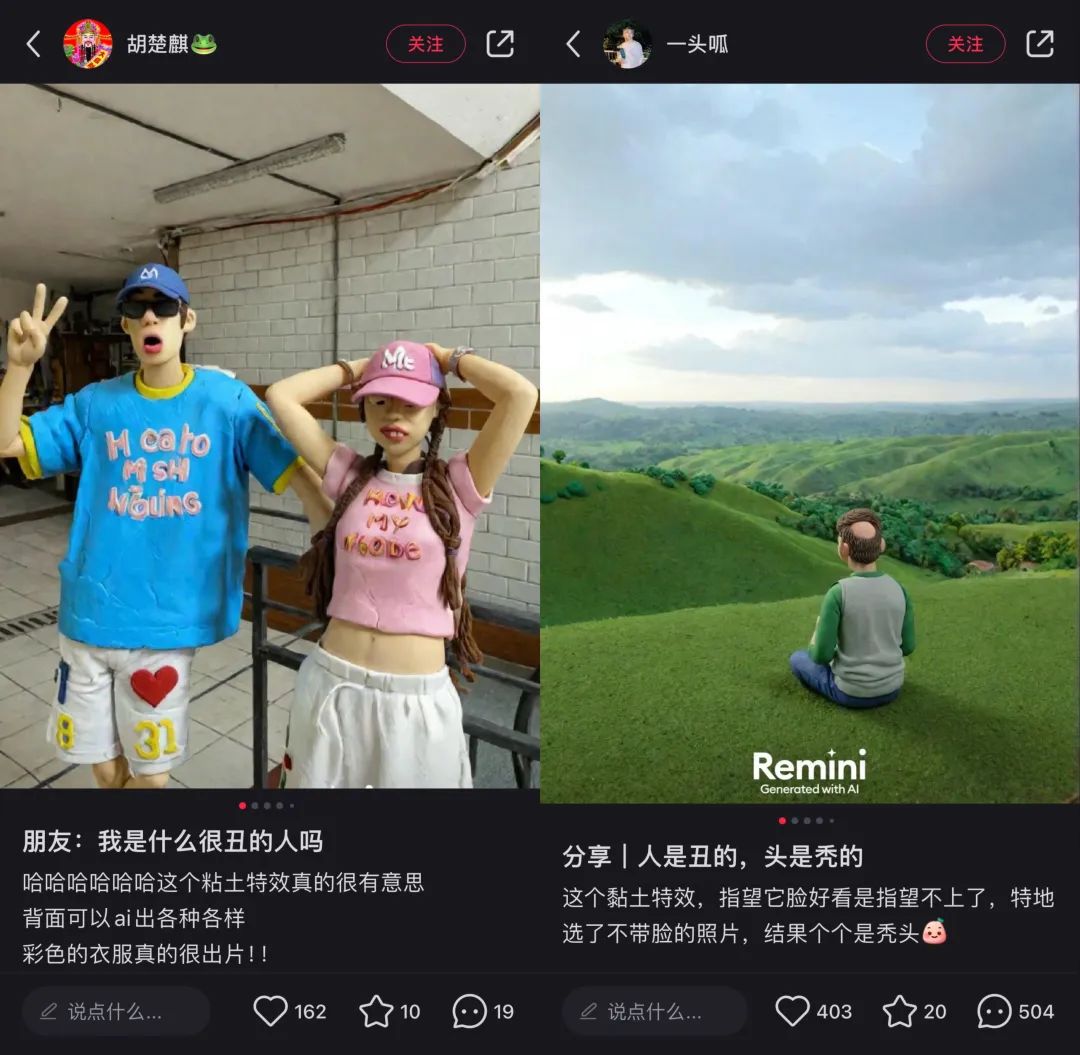Like the post with 403 likes
The width and height of the screenshot is (1080, 1055).
point(793,1011)
